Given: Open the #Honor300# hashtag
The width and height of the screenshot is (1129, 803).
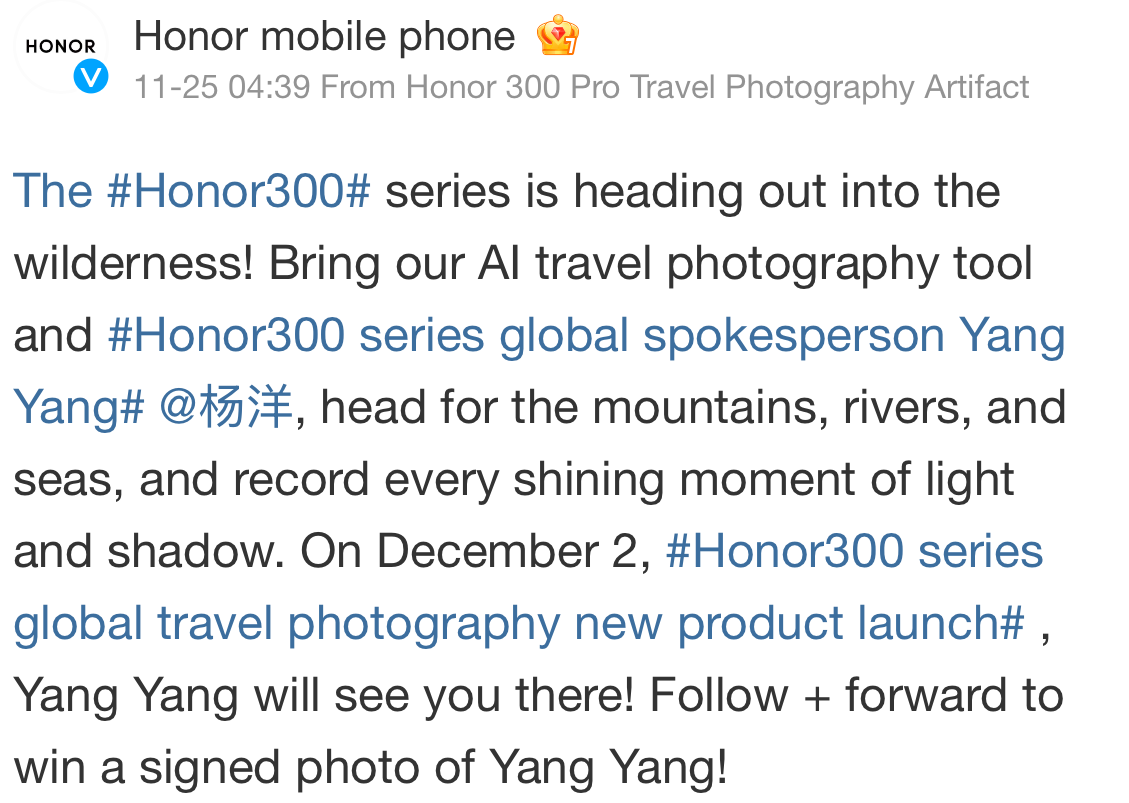Looking at the screenshot, I should (238, 191).
